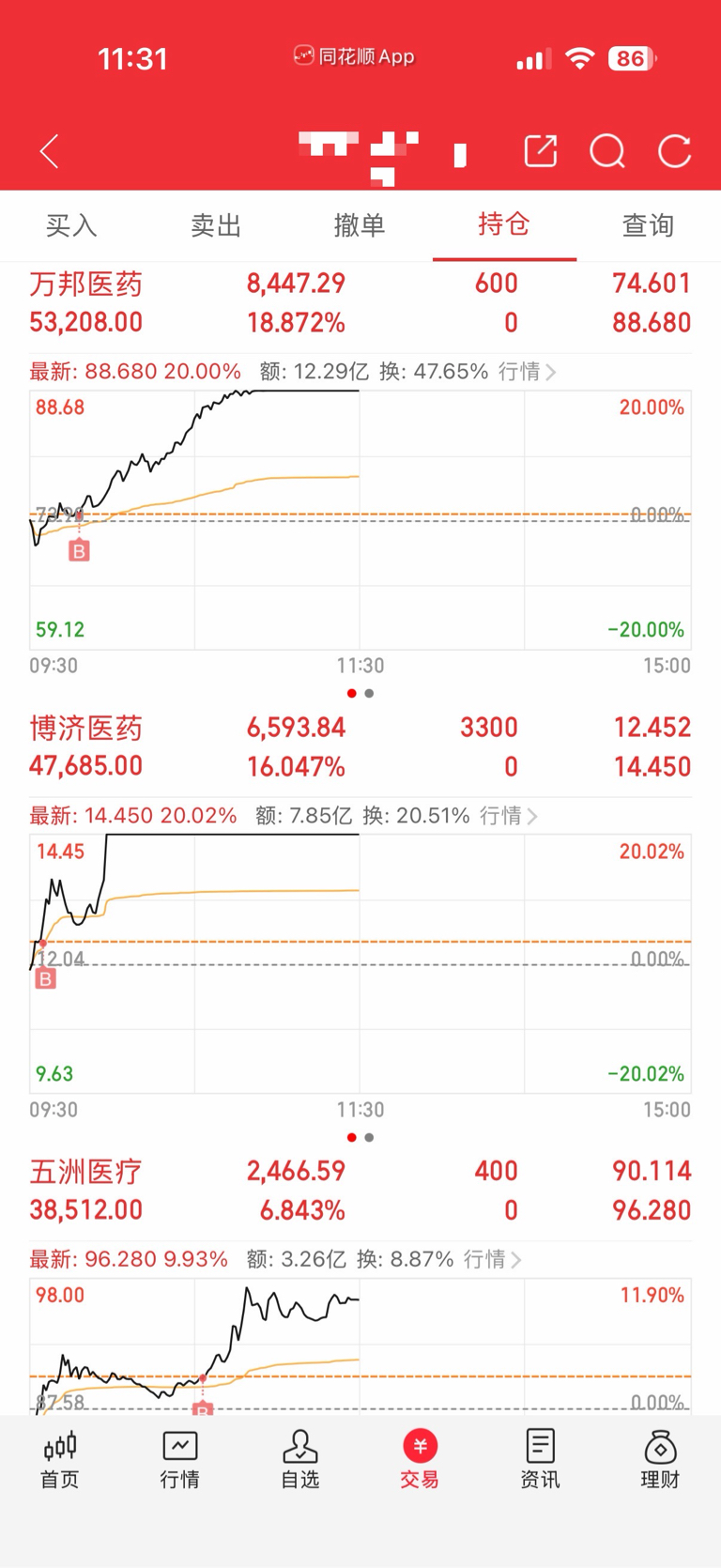The image size is (721, 1568).
Task: Go to the 首页 bottom tab
Action: pos(60,1460)
